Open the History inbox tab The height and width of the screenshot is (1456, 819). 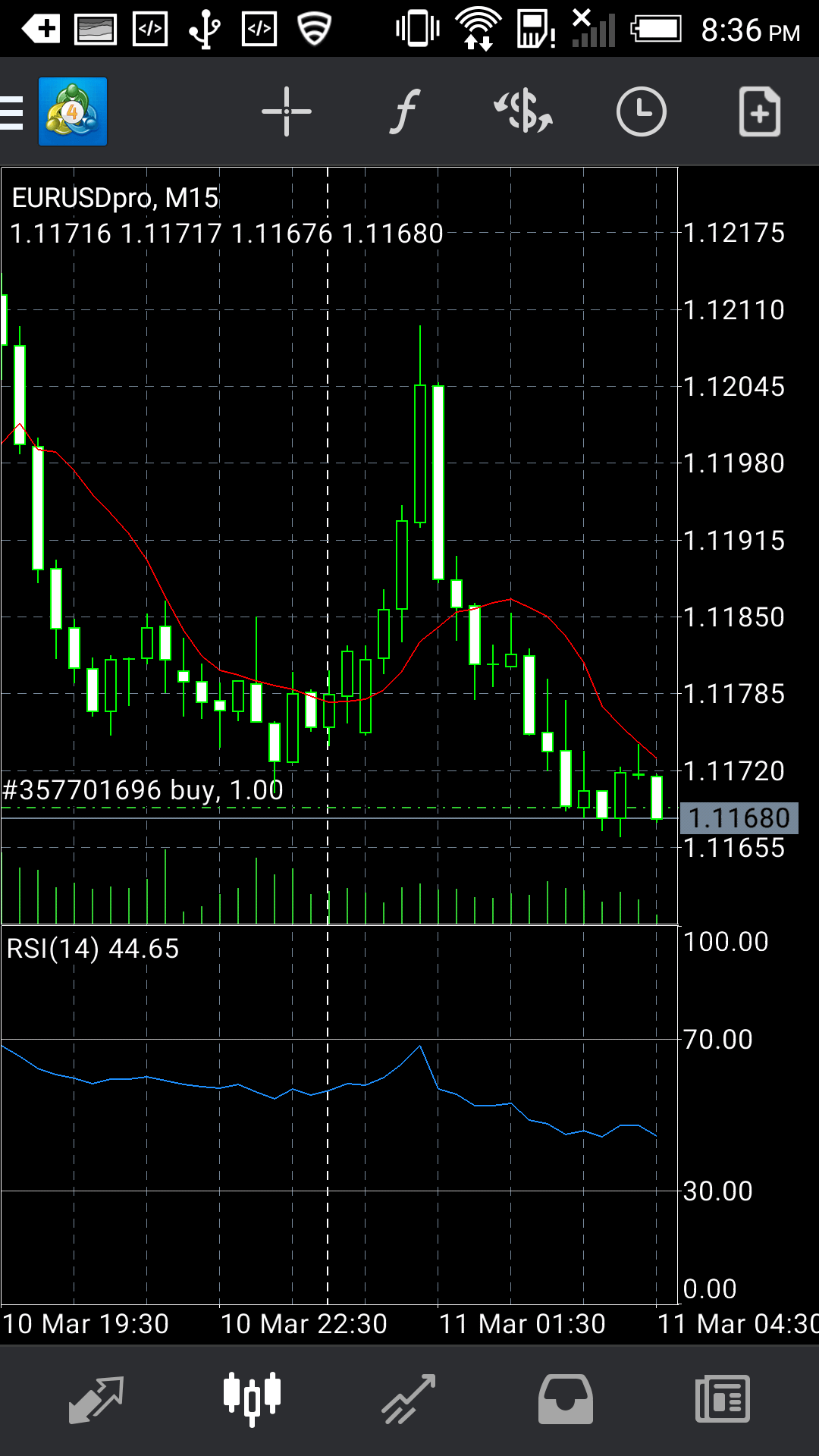(566, 1400)
